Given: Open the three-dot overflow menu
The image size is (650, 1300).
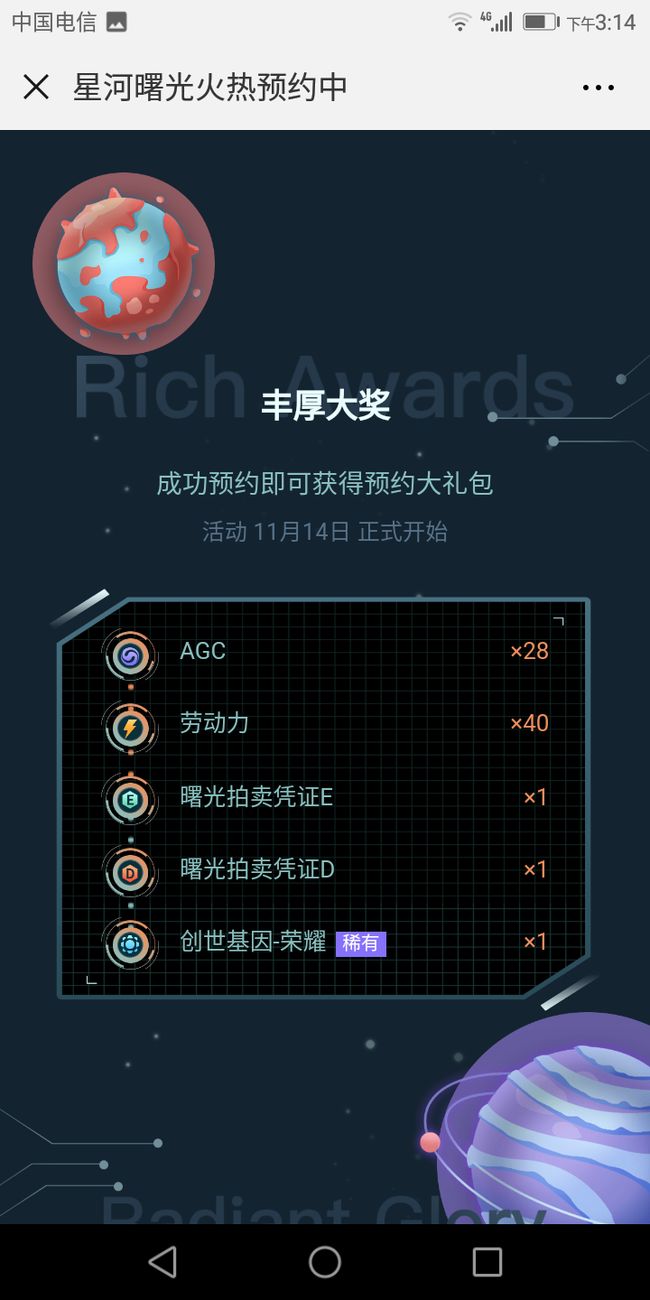Looking at the screenshot, I should (598, 88).
